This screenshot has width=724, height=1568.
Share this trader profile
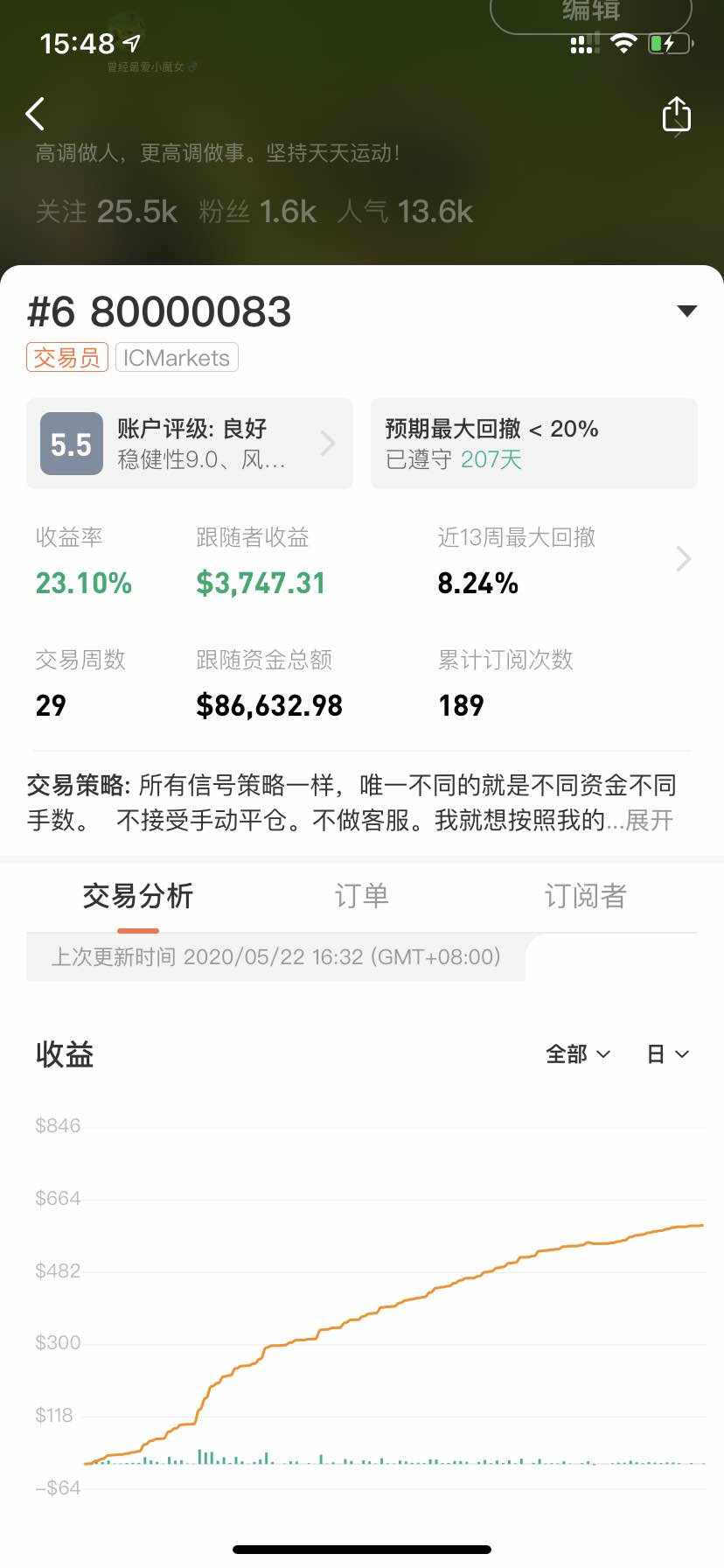[x=676, y=115]
